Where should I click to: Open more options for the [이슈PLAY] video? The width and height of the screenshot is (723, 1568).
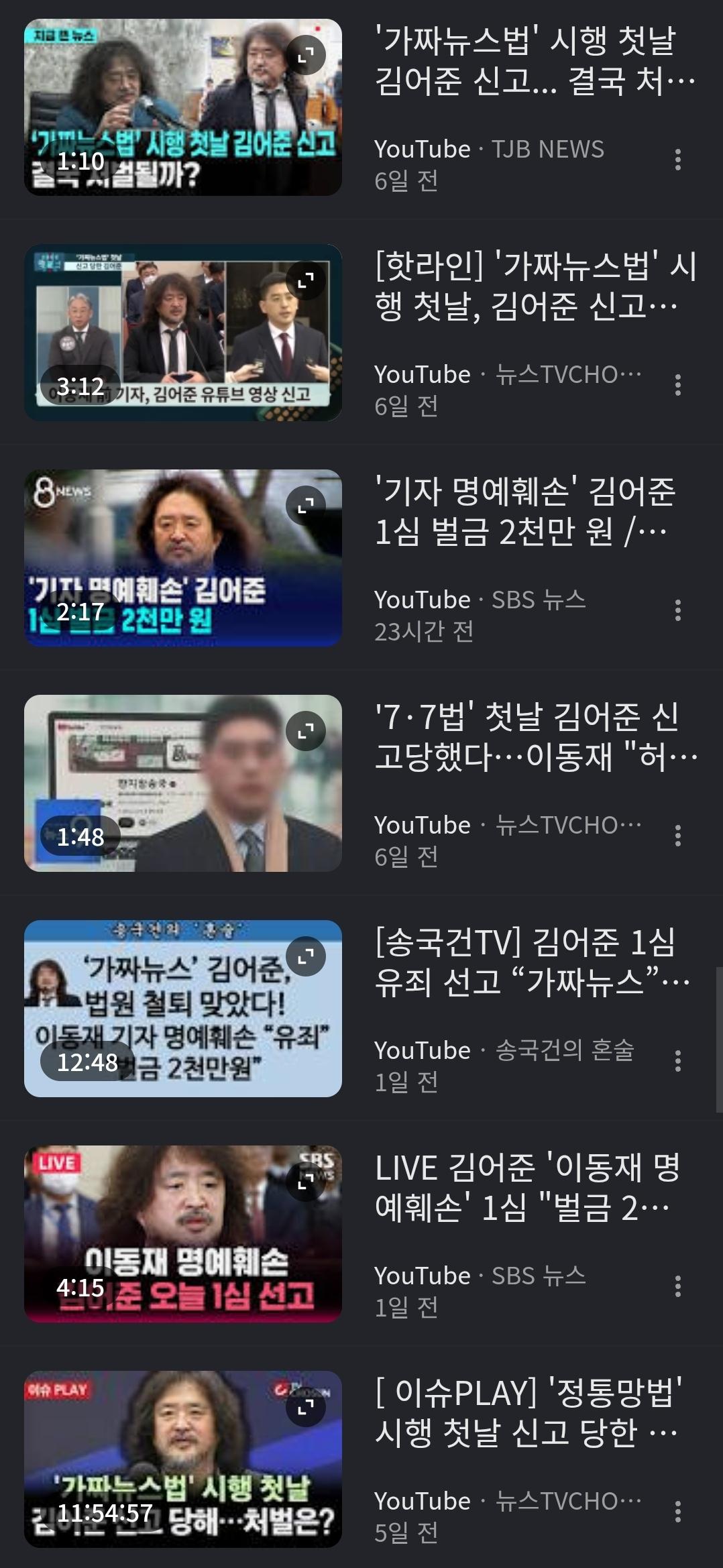(x=678, y=1512)
